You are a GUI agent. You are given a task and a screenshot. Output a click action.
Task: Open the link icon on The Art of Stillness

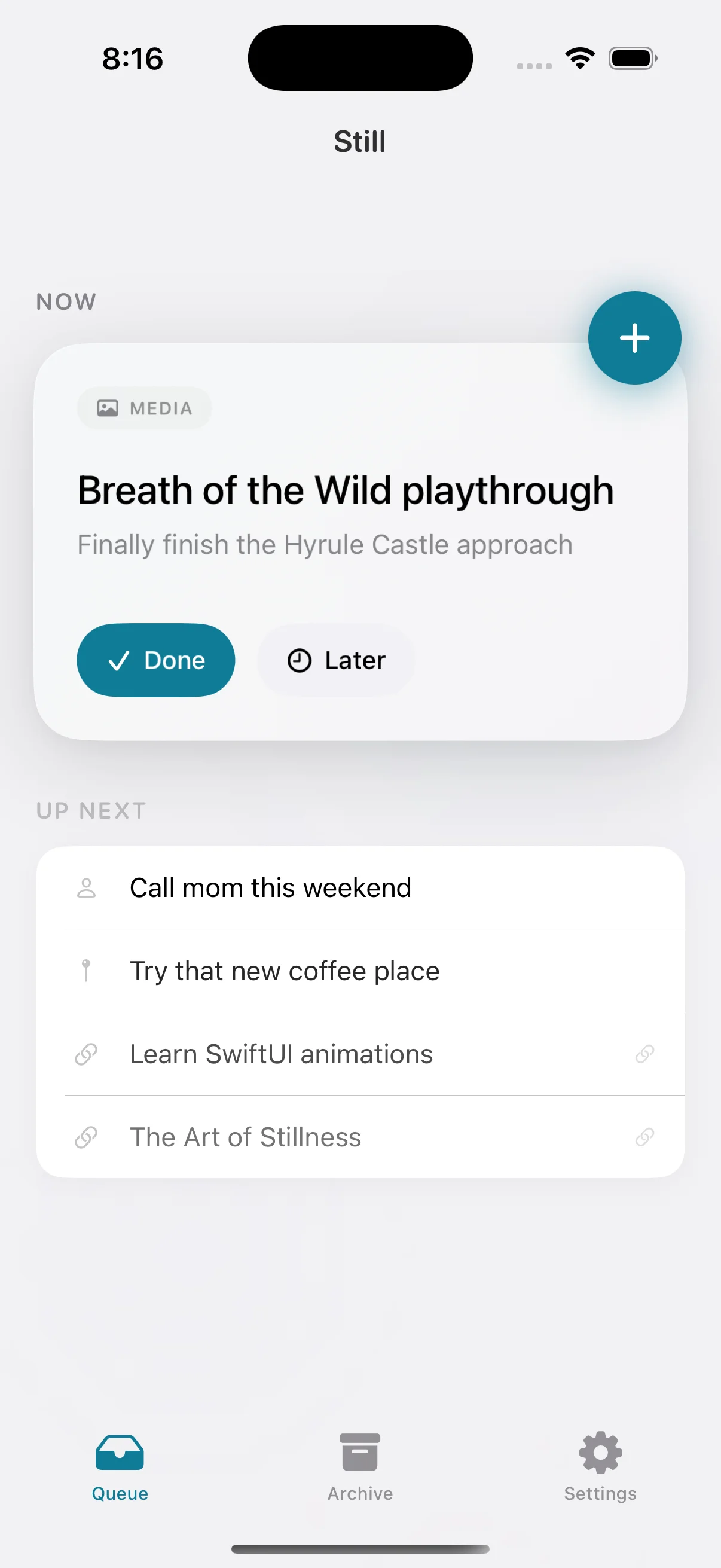pyautogui.click(x=644, y=1137)
